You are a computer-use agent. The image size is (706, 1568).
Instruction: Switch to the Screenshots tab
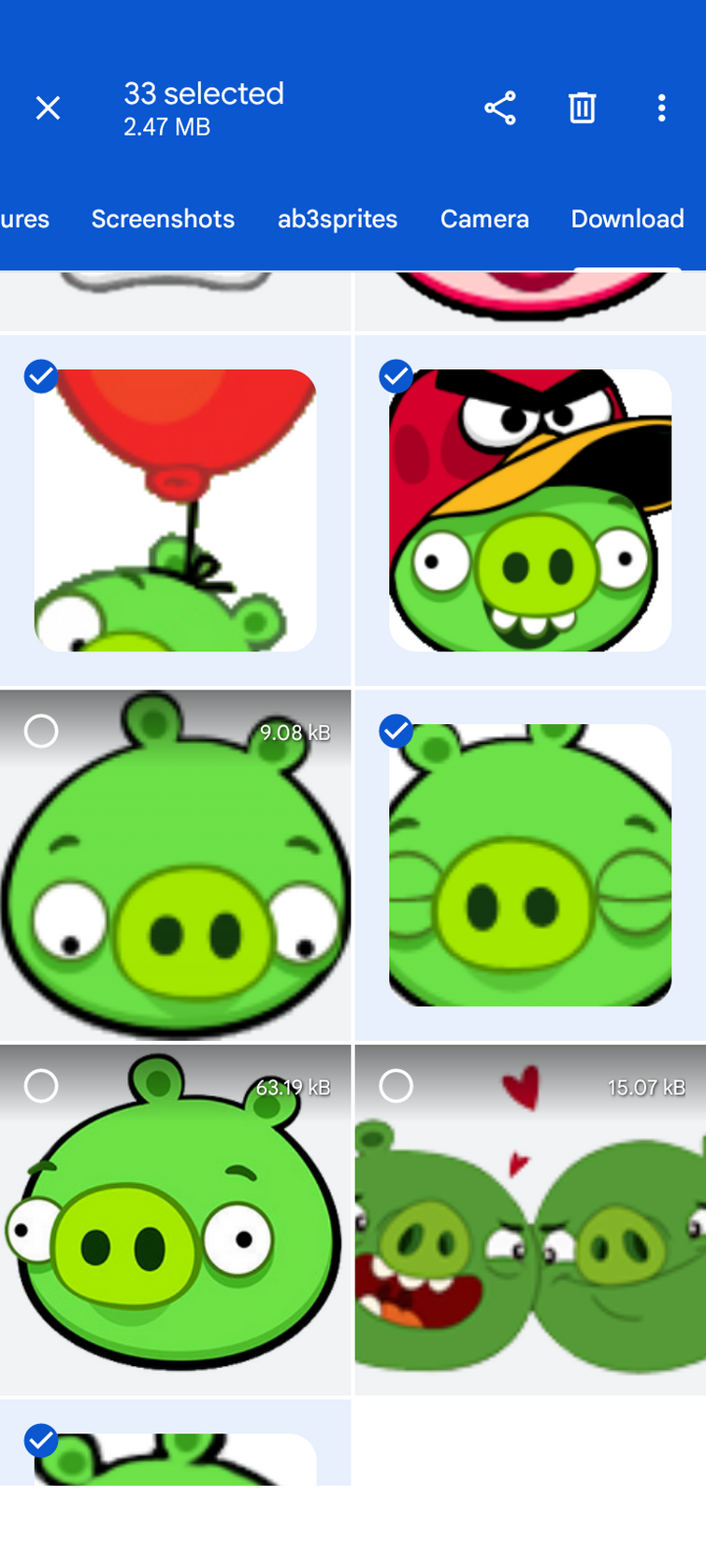163,219
